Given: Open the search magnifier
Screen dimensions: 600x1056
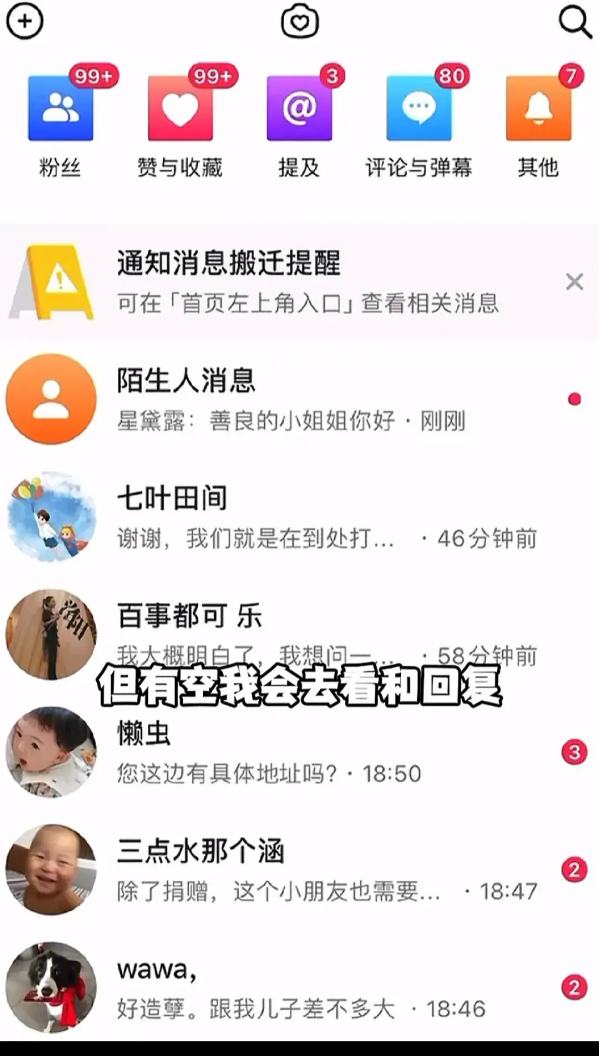Looking at the screenshot, I should (x=575, y=21).
